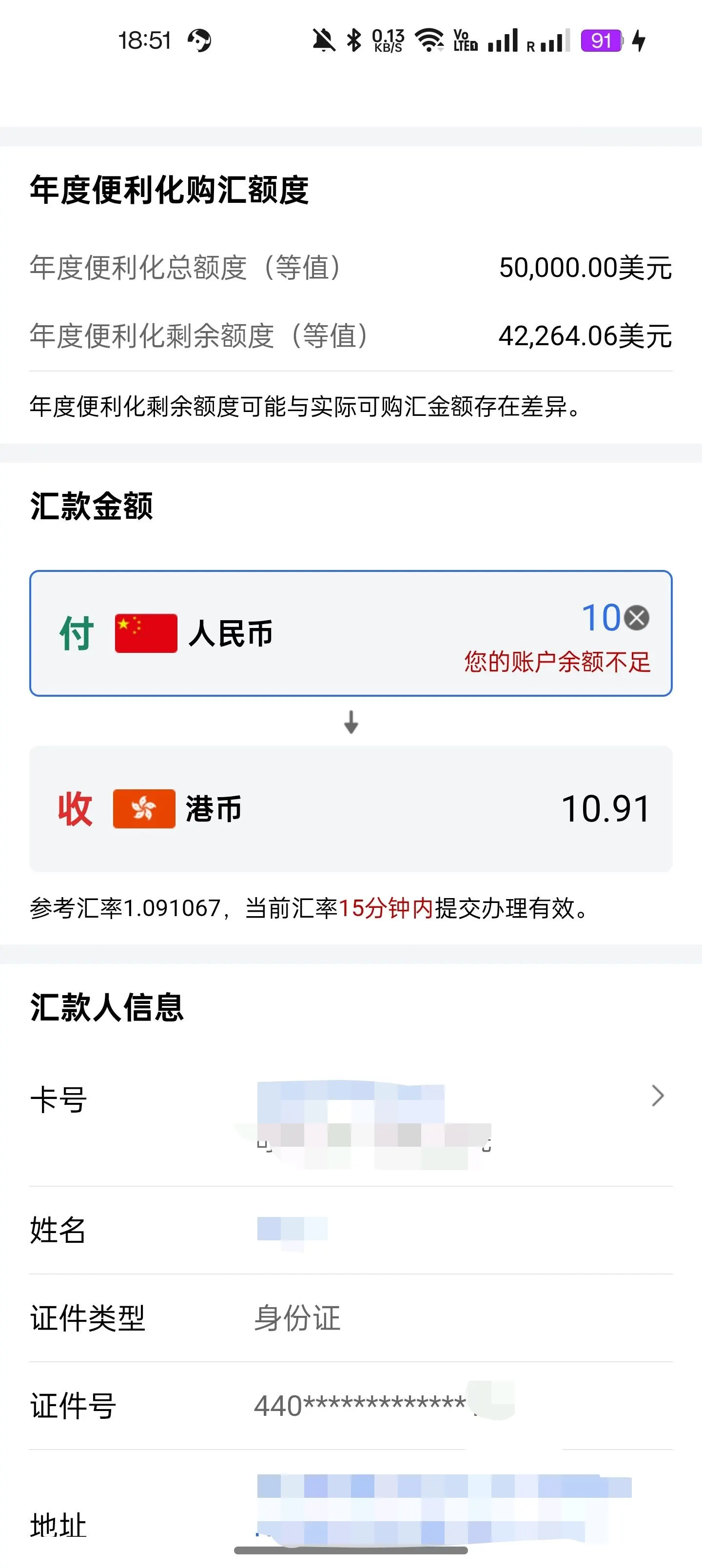Clear the 人民币 amount with the X icon
Image resolution: width=702 pixels, height=1568 pixels.
pos(637,618)
